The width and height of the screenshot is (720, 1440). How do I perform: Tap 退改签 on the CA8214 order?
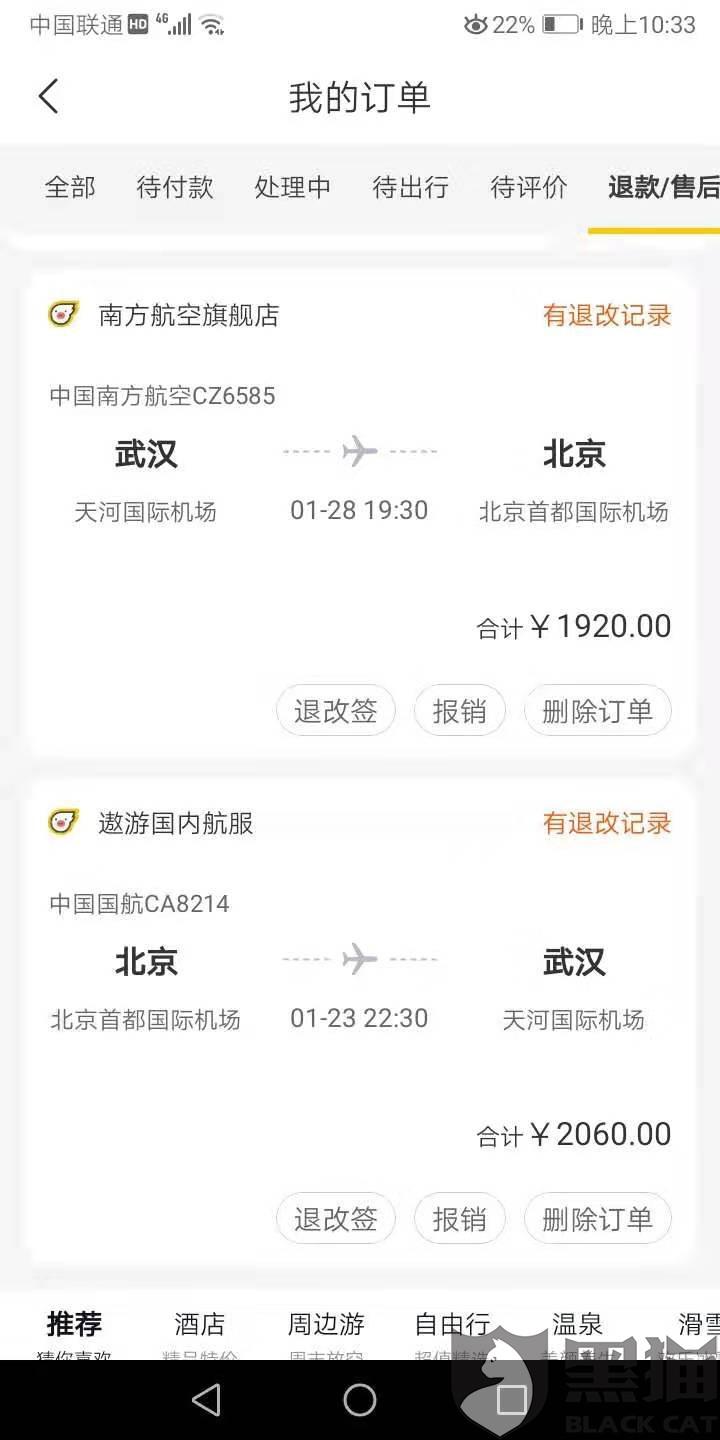[x=336, y=1219]
